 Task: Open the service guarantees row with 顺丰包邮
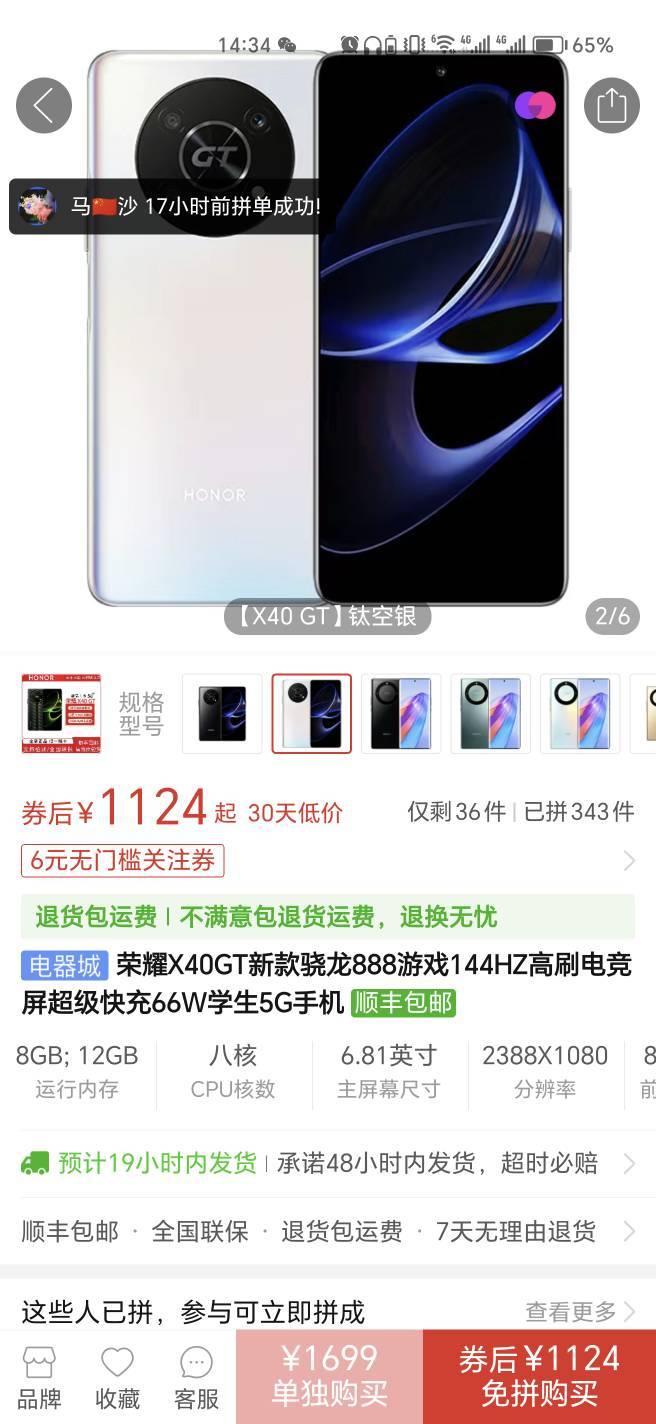[328, 1231]
